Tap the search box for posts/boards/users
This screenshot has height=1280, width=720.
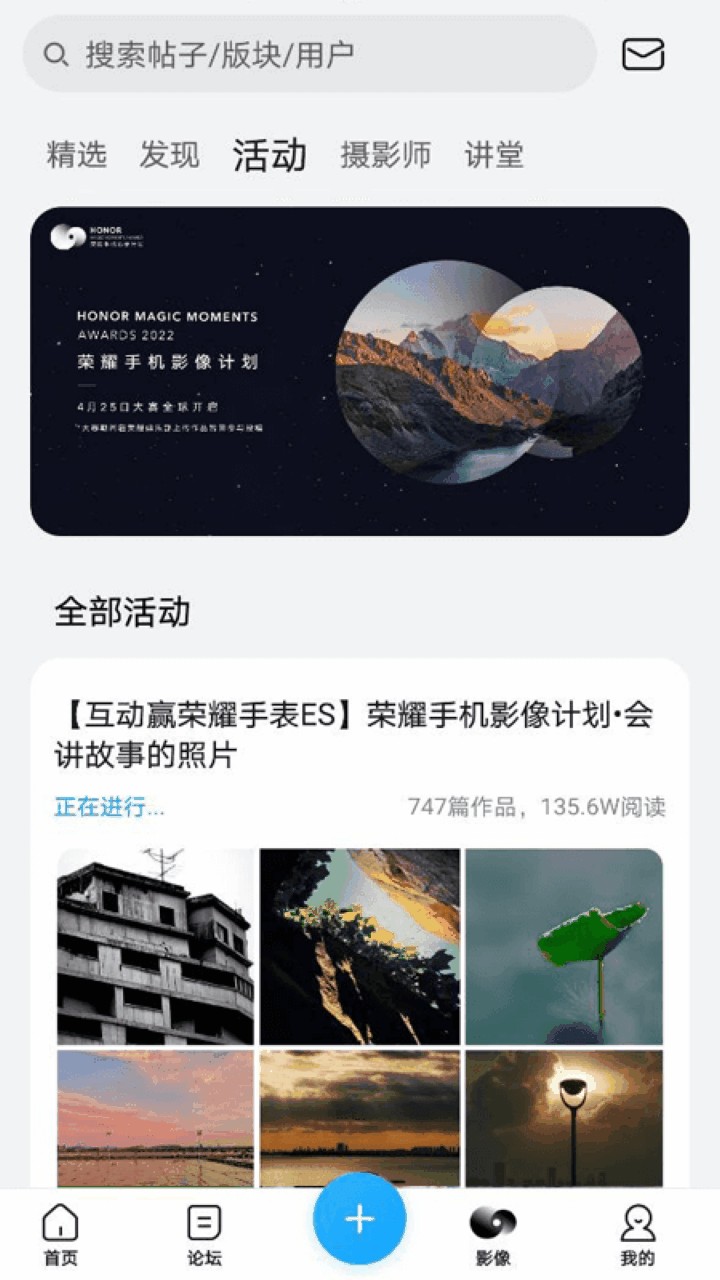pyautogui.click(x=310, y=54)
